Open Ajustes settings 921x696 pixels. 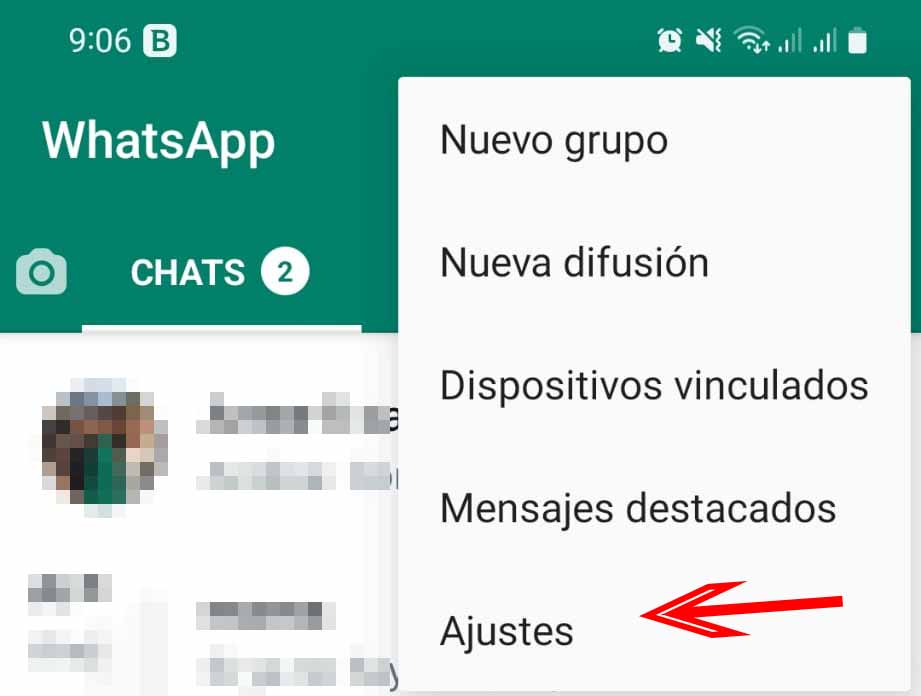507,631
